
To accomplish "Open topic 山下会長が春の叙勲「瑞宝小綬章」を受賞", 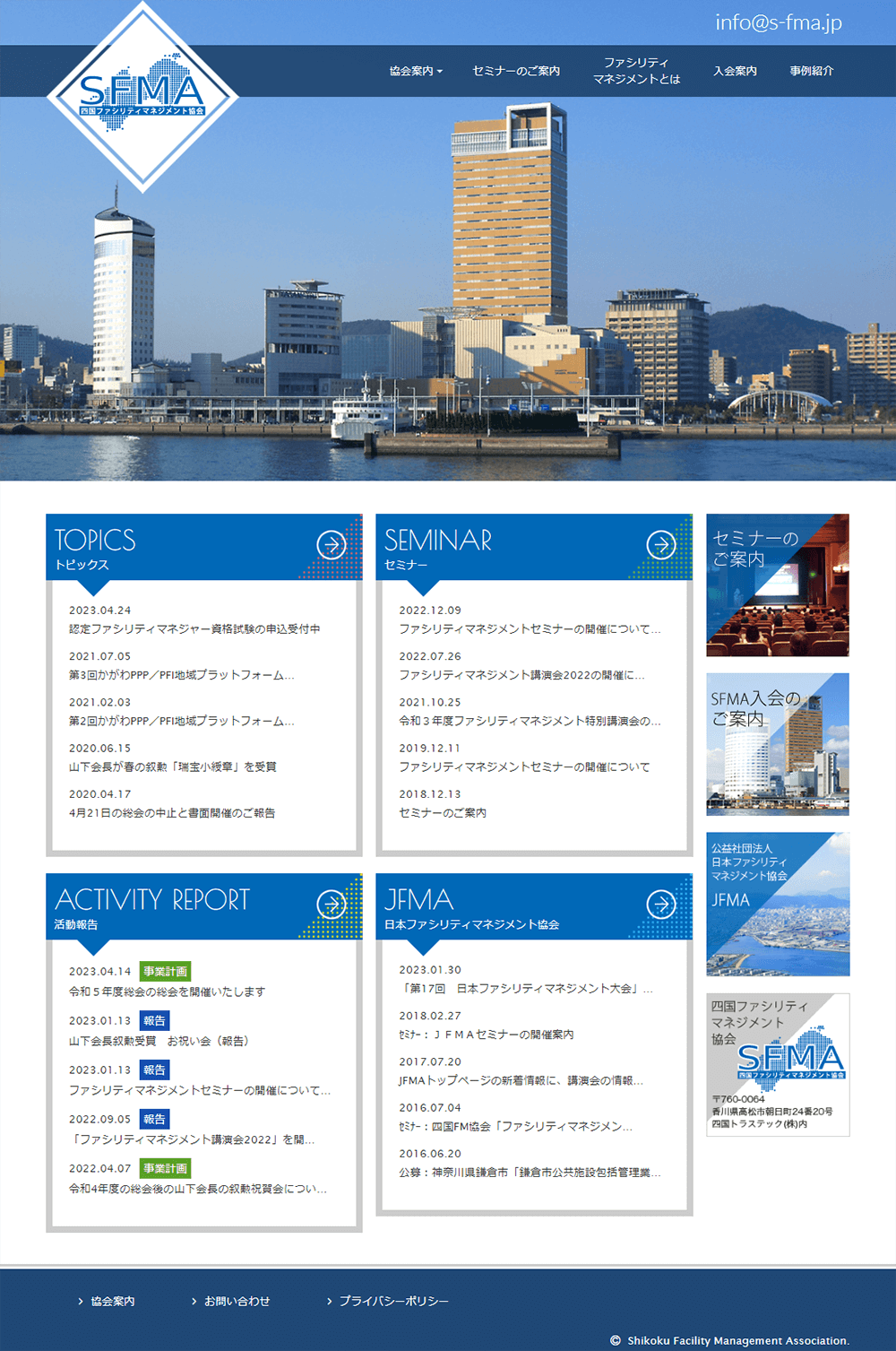I will [173, 767].
